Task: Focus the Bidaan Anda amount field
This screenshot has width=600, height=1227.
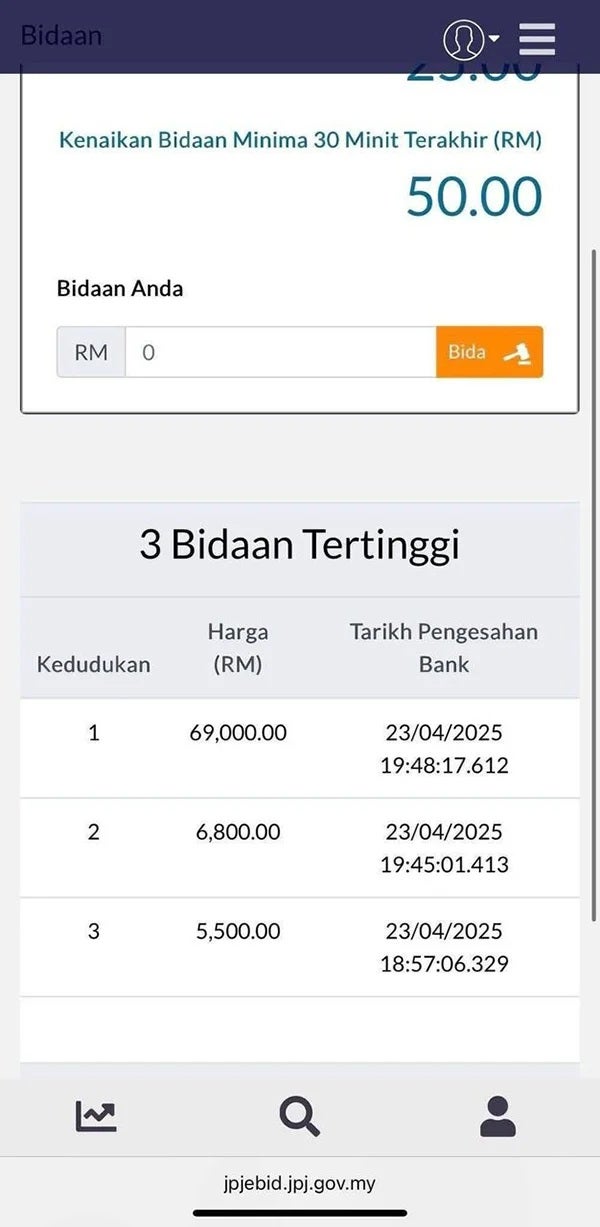Action: 280,352
